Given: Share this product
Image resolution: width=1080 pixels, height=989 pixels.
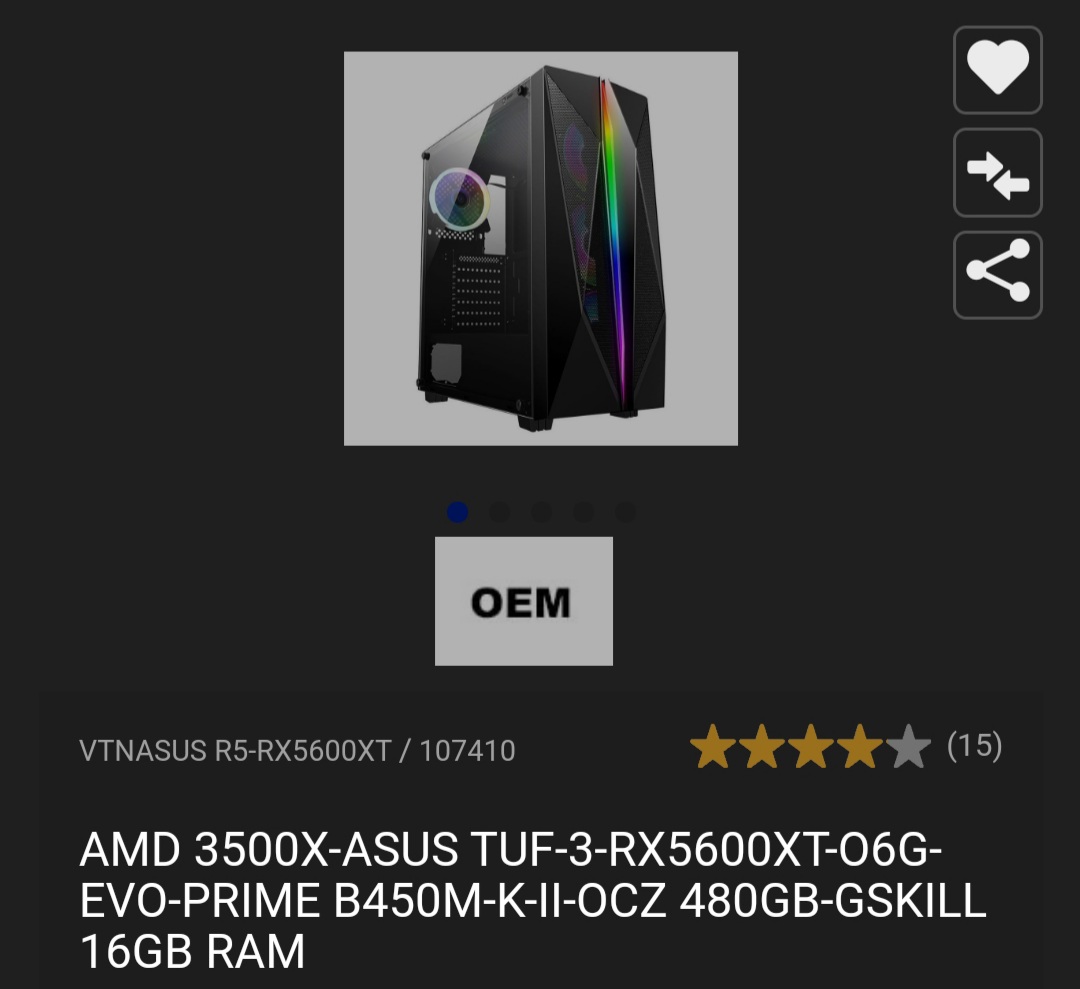Looking at the screenshot, I should pyautogui.click(x=997, y=275).
